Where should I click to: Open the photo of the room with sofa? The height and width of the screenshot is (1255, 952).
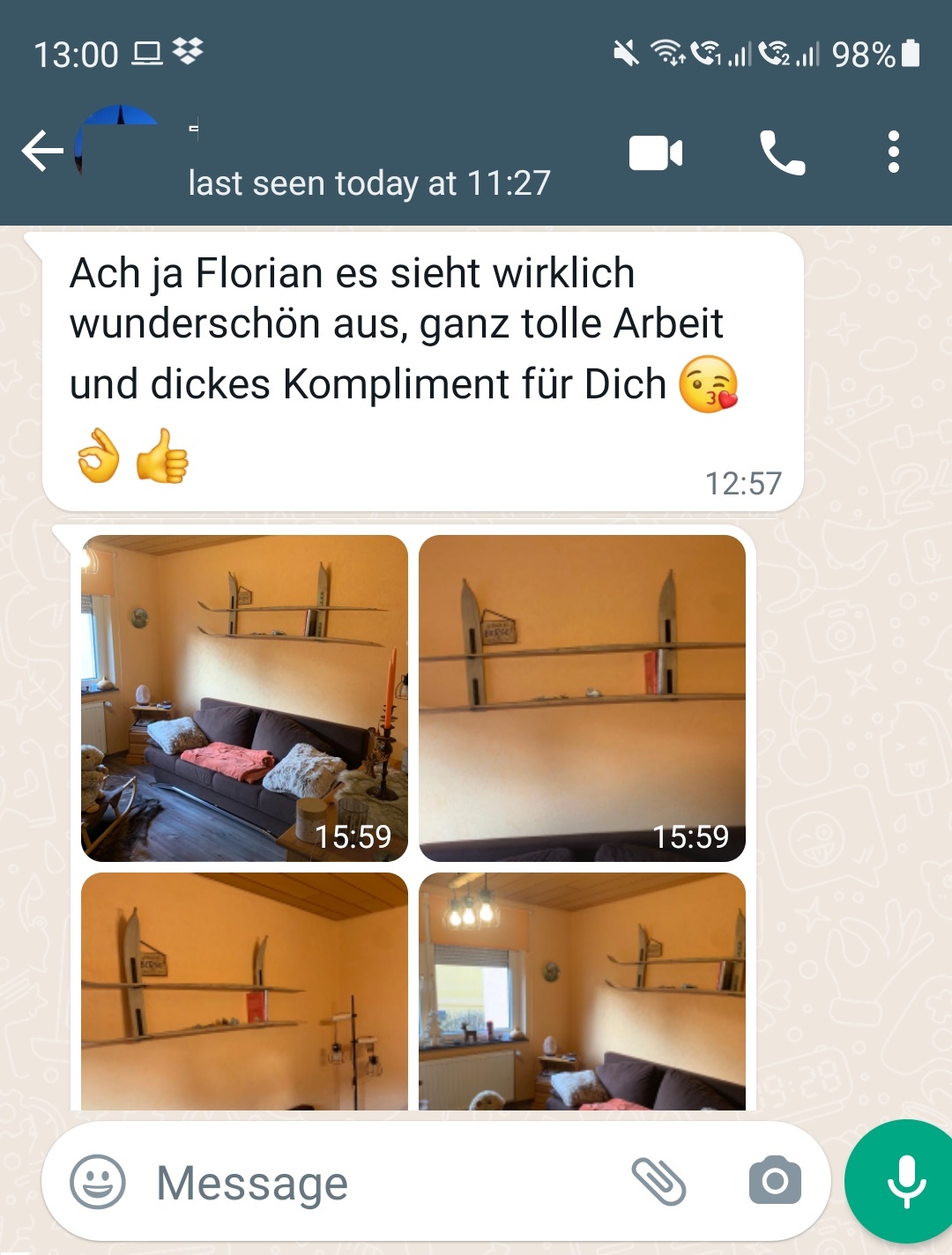coord(244,698)
